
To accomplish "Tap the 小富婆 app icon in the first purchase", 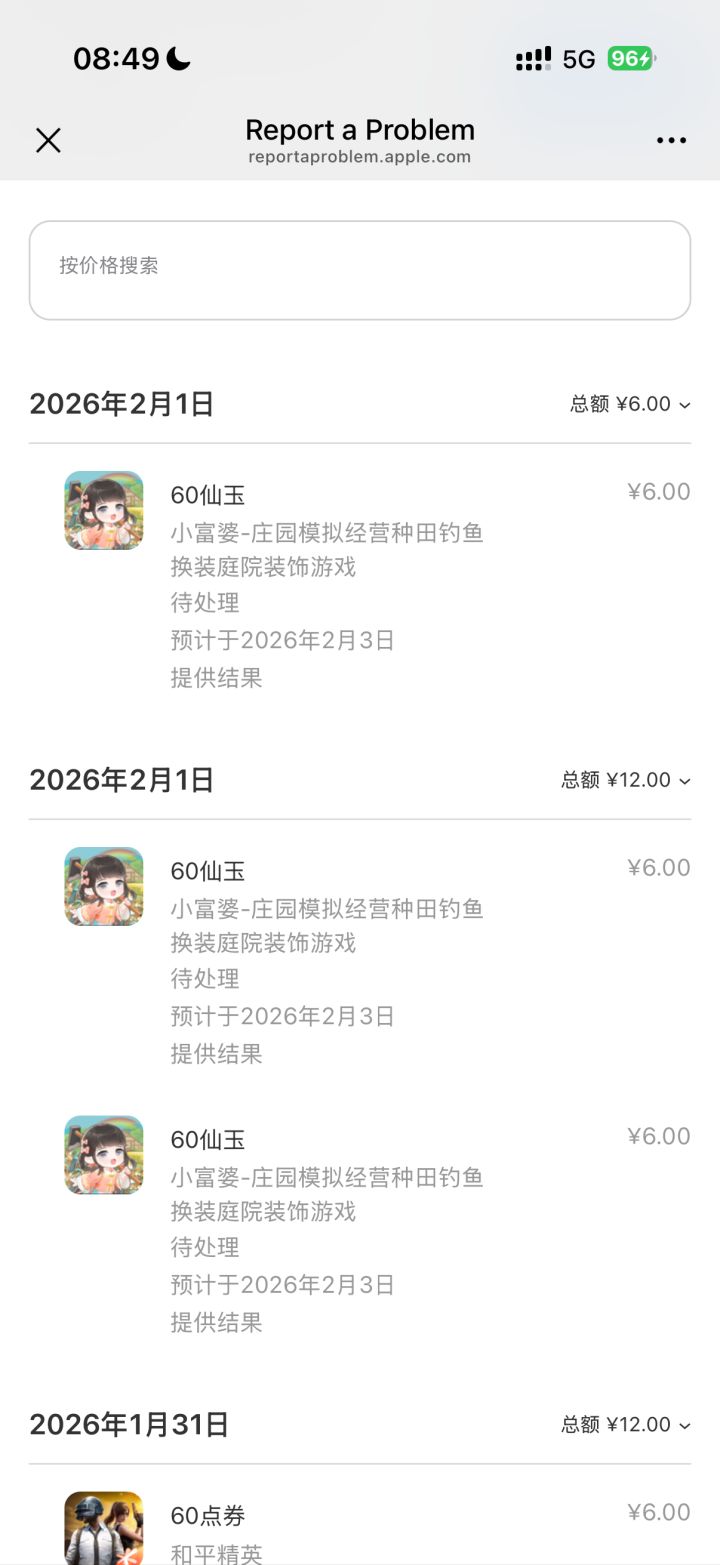I will (103, 510).
